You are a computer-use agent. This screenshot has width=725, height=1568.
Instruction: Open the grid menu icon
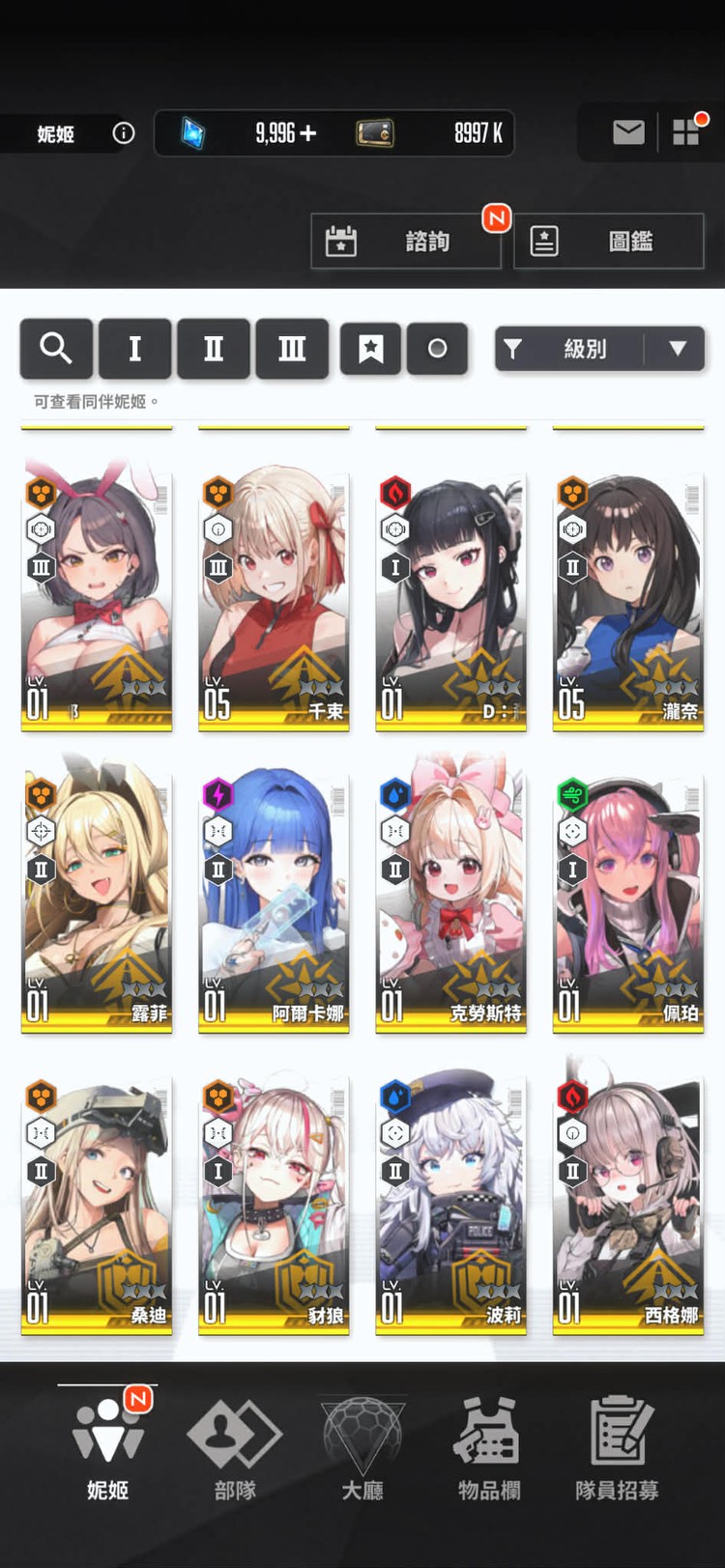pyautogui.click(x=686, y=132)
